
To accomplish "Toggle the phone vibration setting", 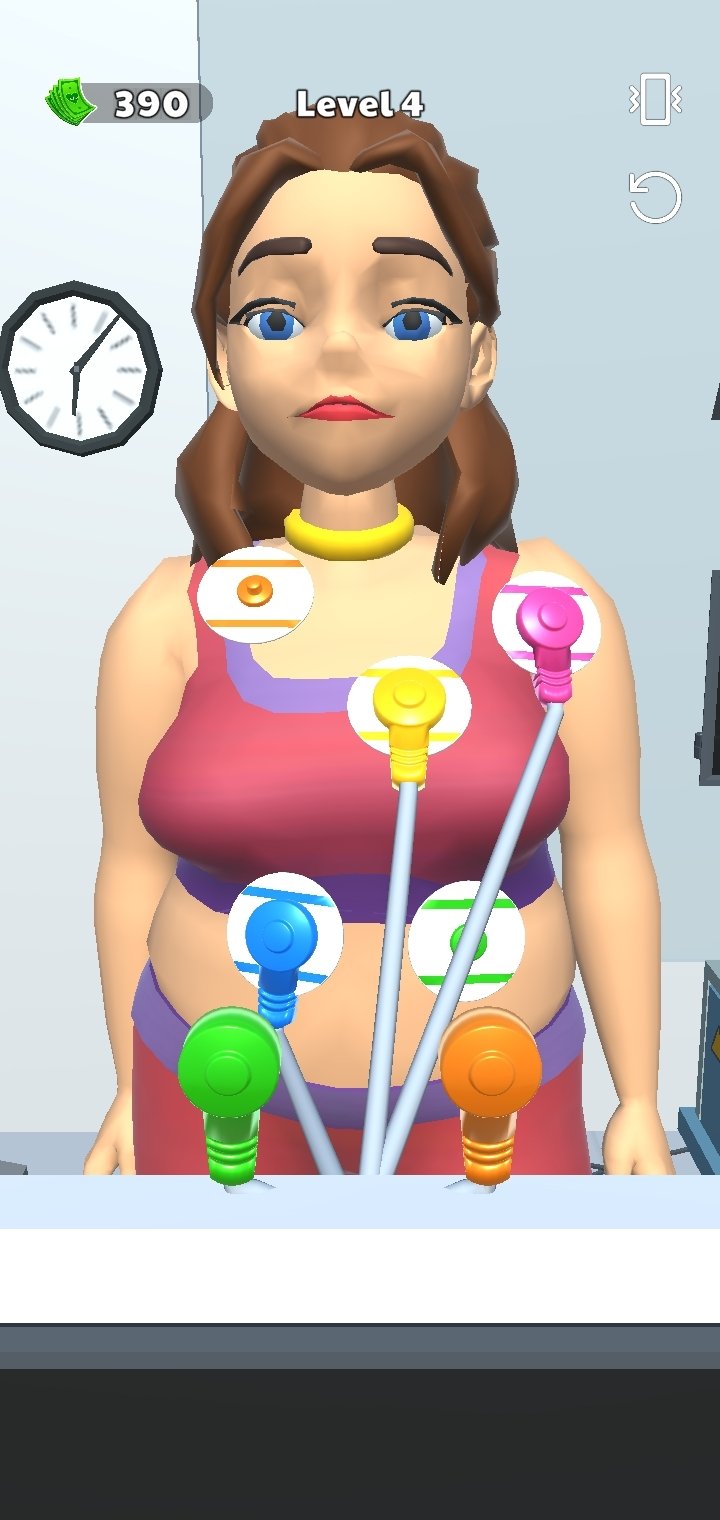I will click(x=655, y=100).
